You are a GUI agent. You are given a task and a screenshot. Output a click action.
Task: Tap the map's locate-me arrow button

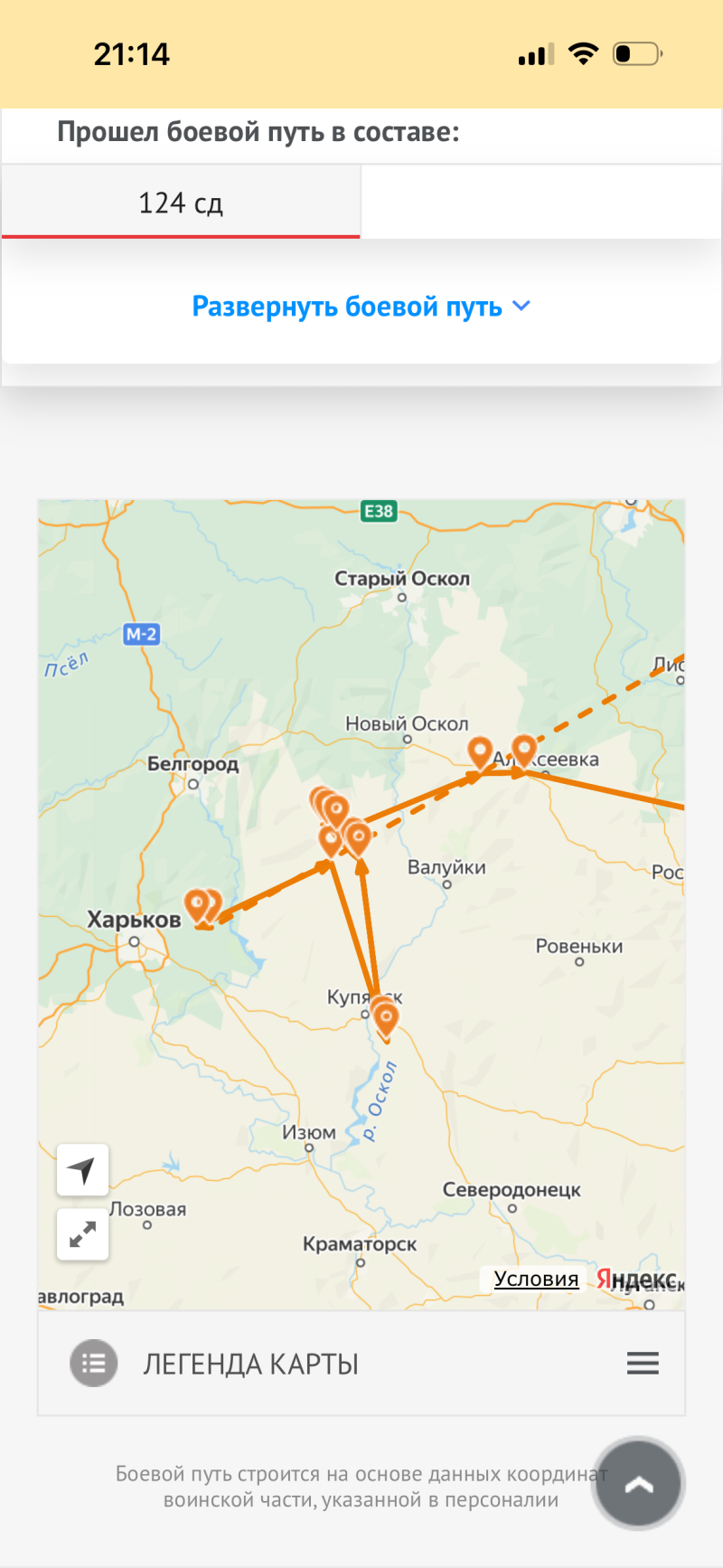pos(82,1170)
